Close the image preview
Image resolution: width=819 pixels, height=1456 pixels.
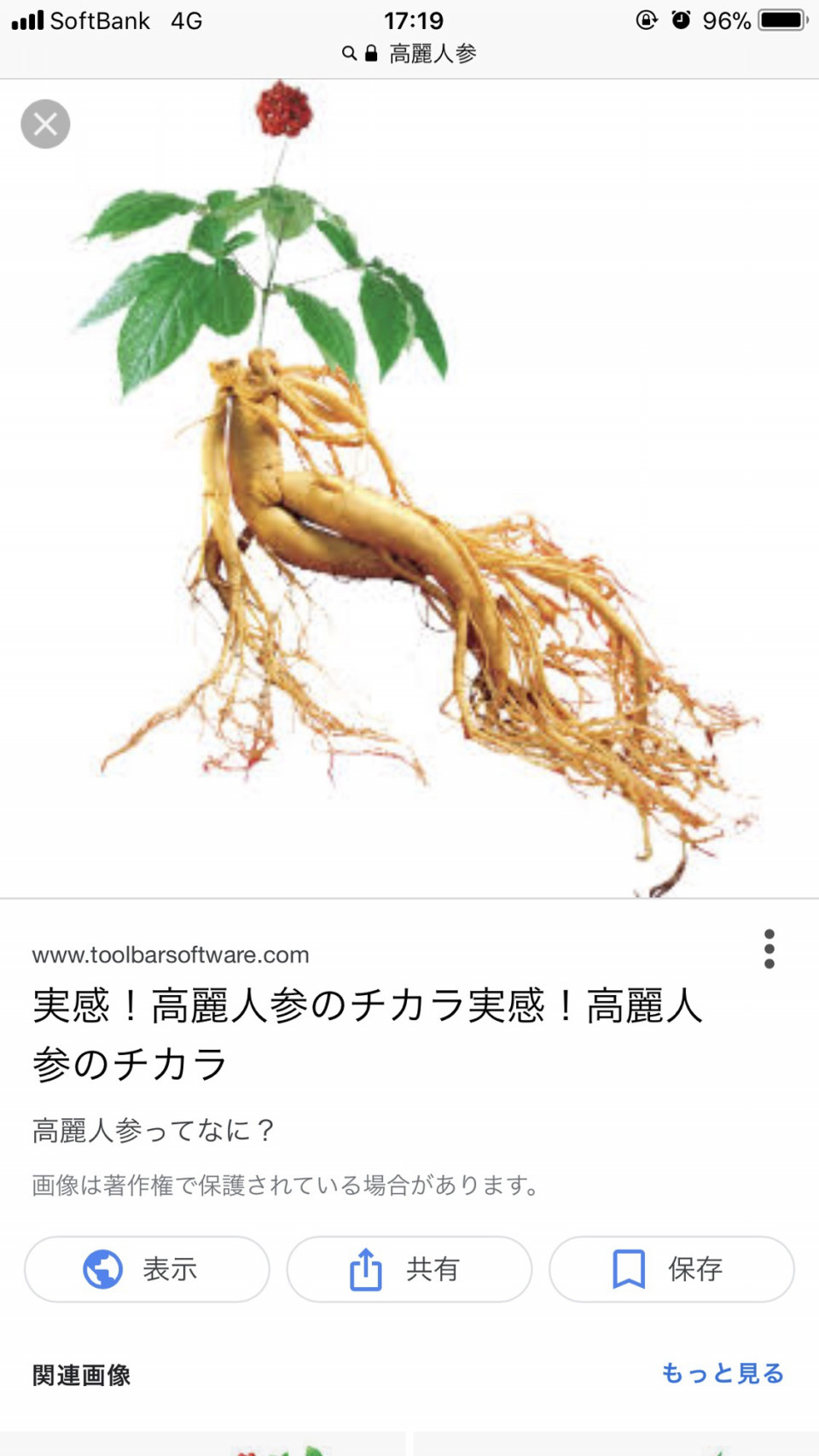45,125
